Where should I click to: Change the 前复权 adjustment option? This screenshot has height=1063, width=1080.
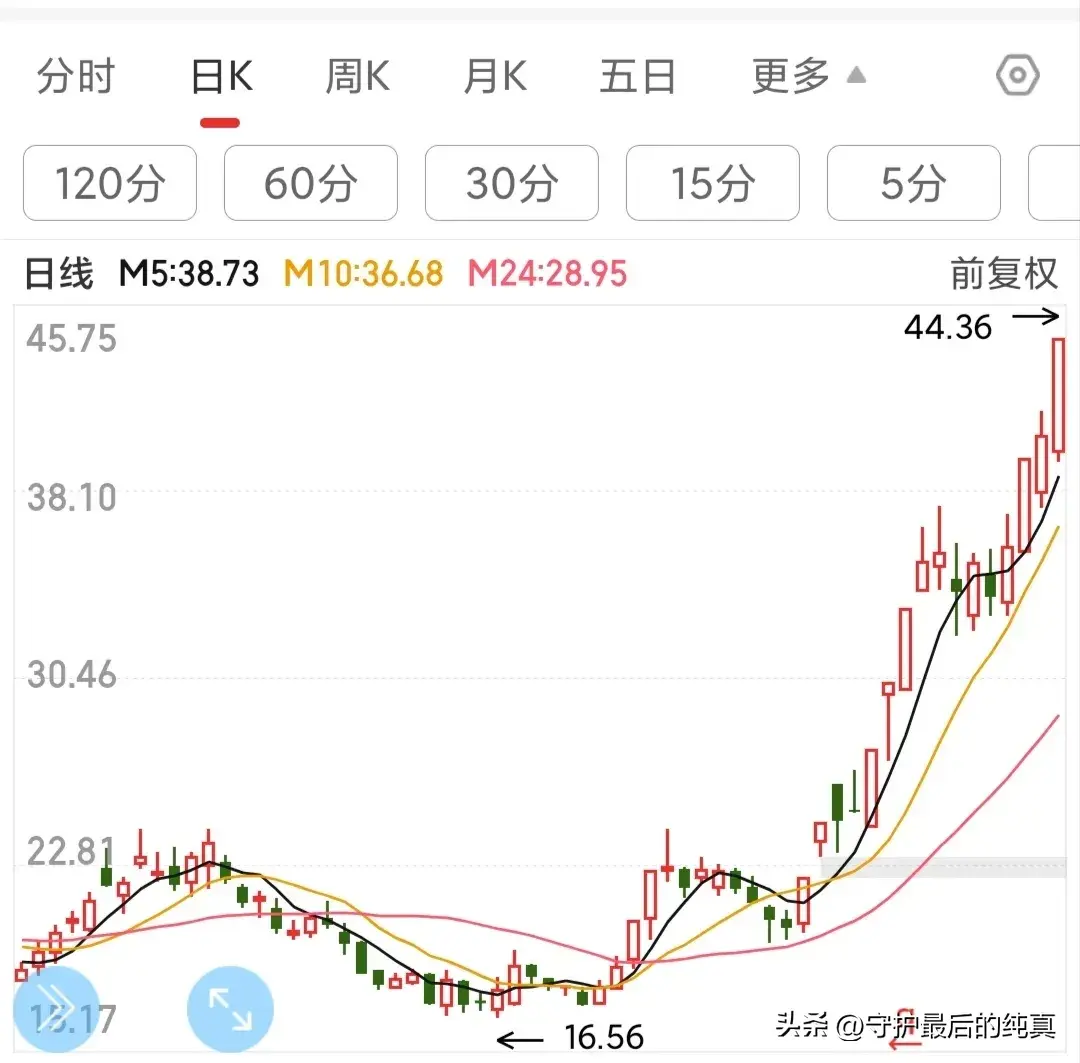coord(1003,273)
